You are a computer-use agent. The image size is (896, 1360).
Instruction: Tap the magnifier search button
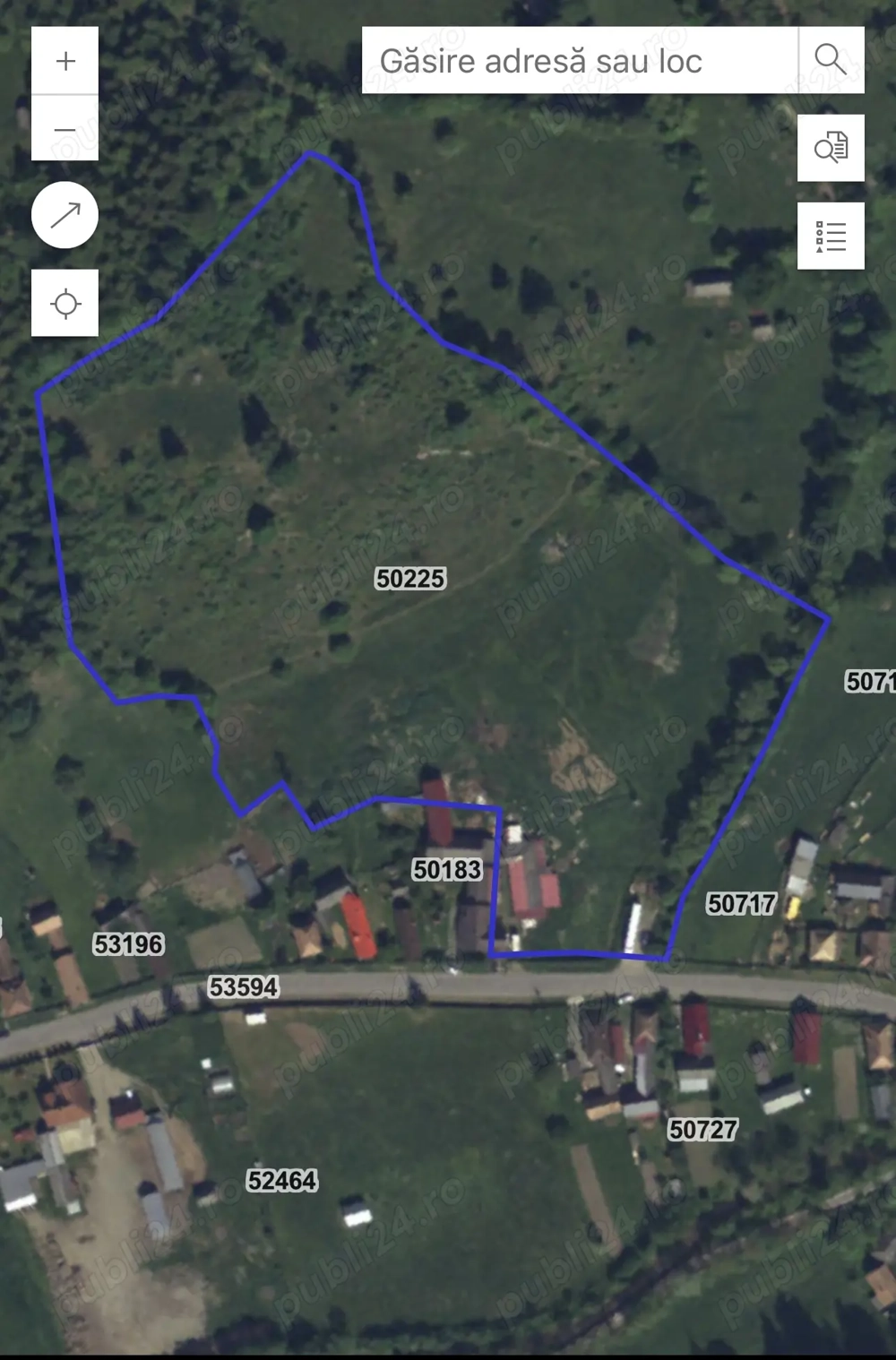click(x=831, y=61)
